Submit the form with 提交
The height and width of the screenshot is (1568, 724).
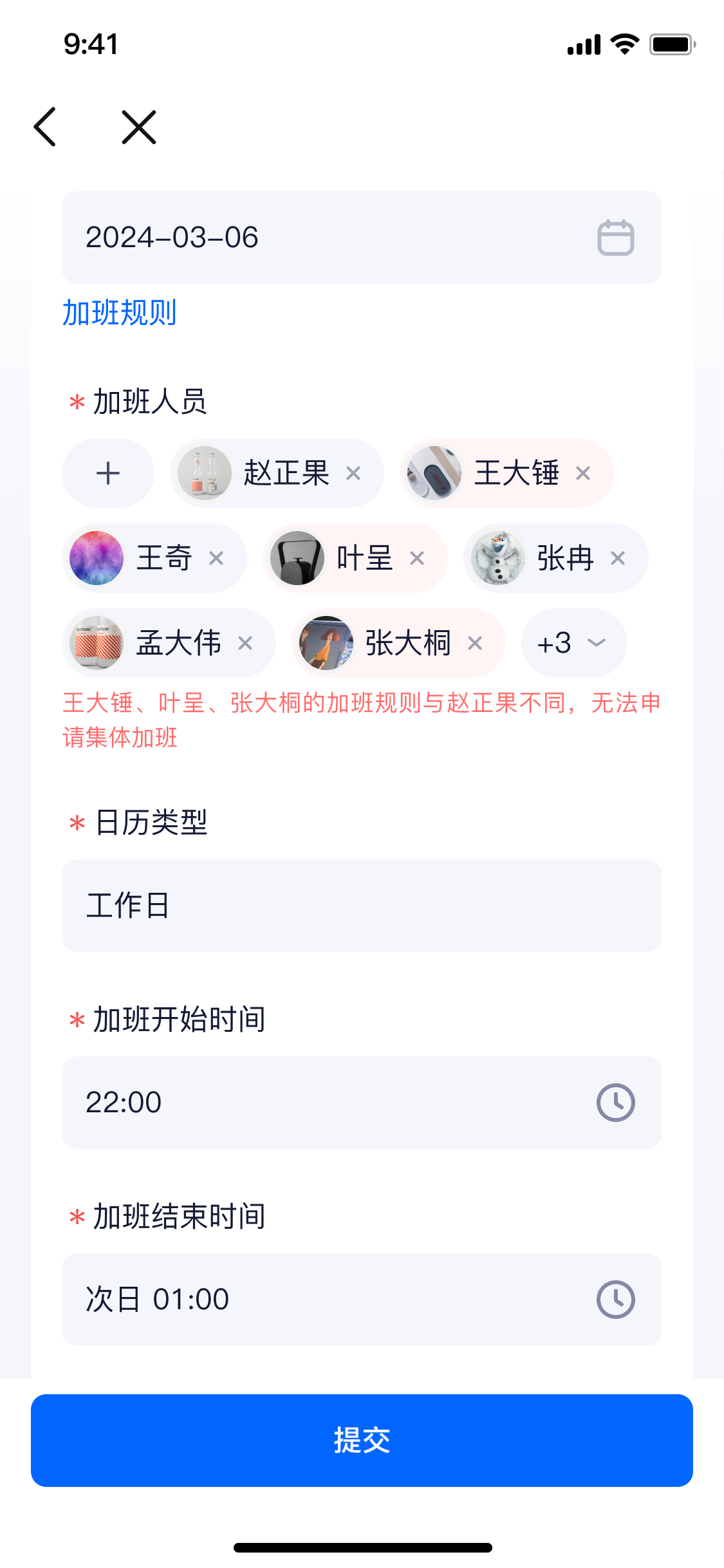[362, 1441]
